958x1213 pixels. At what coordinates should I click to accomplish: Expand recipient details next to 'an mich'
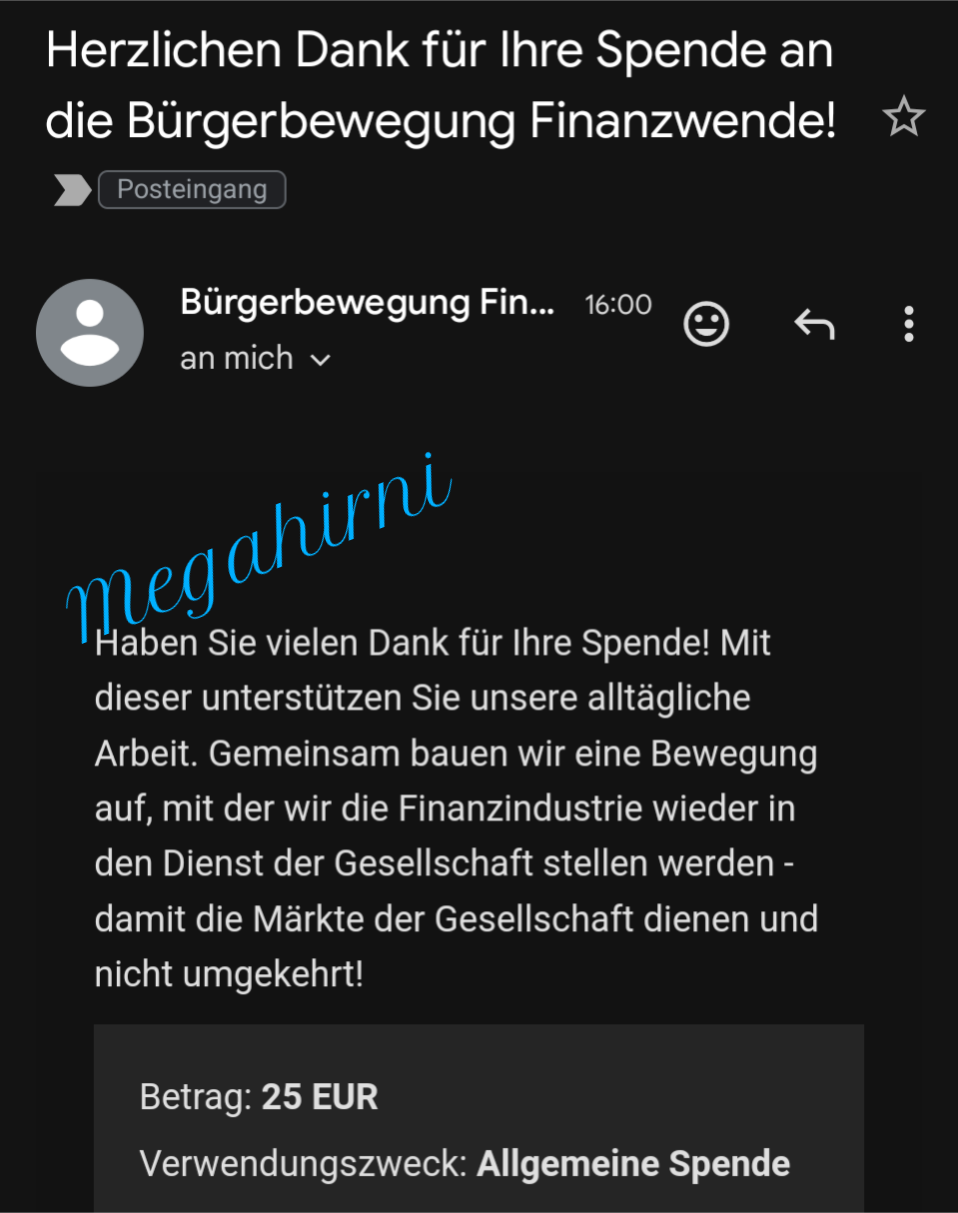click(x=320, y=359)
